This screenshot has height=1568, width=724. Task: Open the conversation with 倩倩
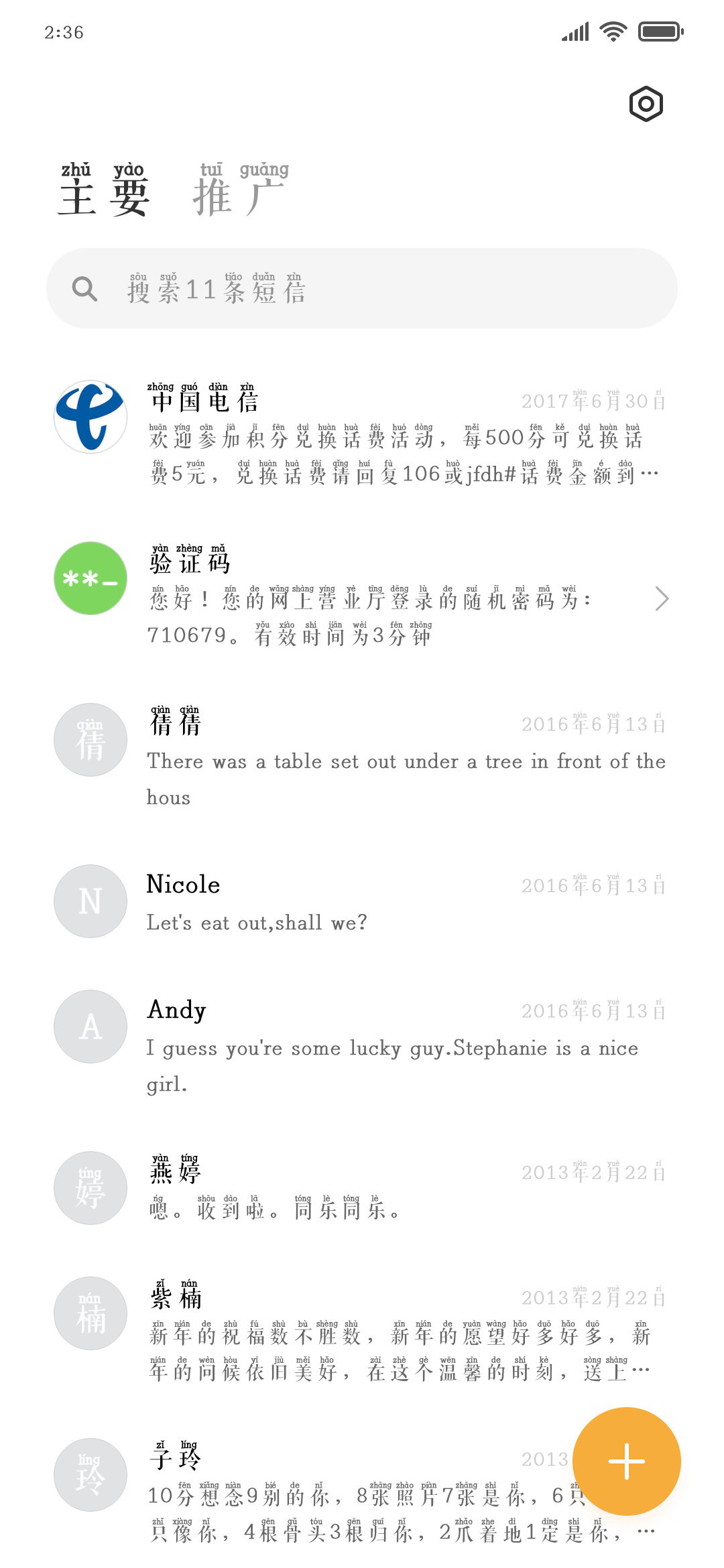click(x=362, y=757)
